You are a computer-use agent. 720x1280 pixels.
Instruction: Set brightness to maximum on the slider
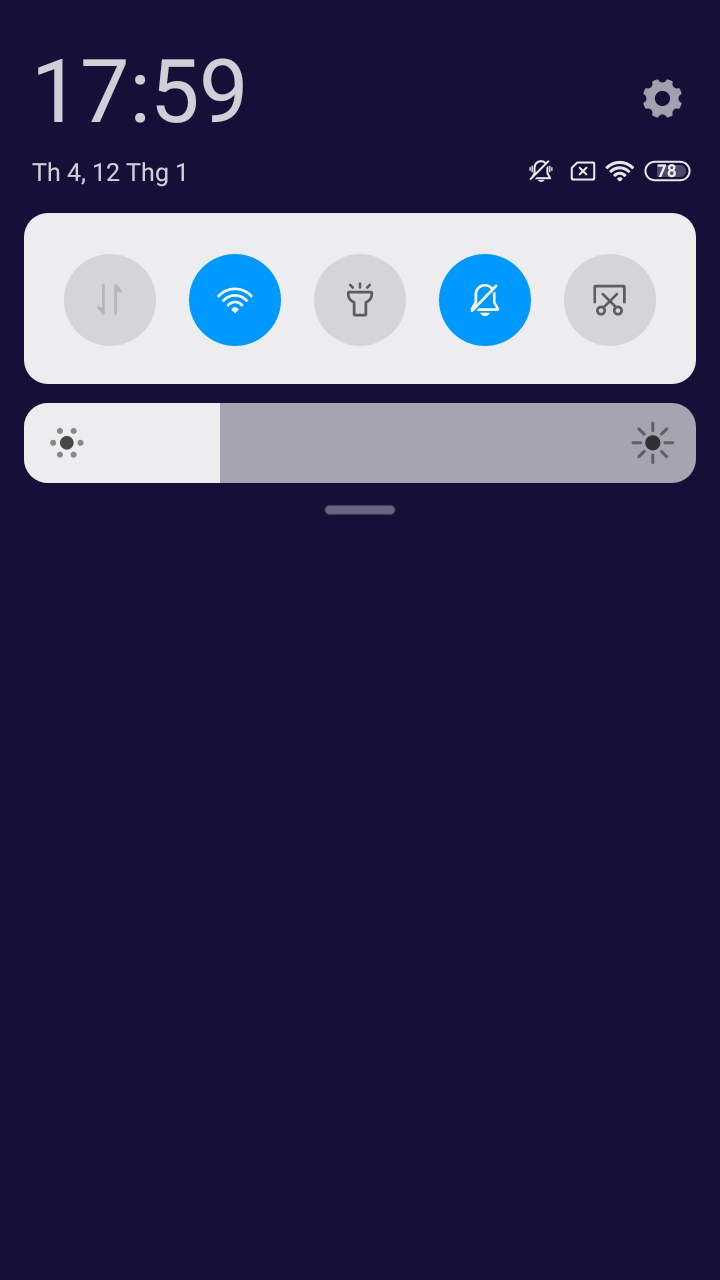(684, 443)
